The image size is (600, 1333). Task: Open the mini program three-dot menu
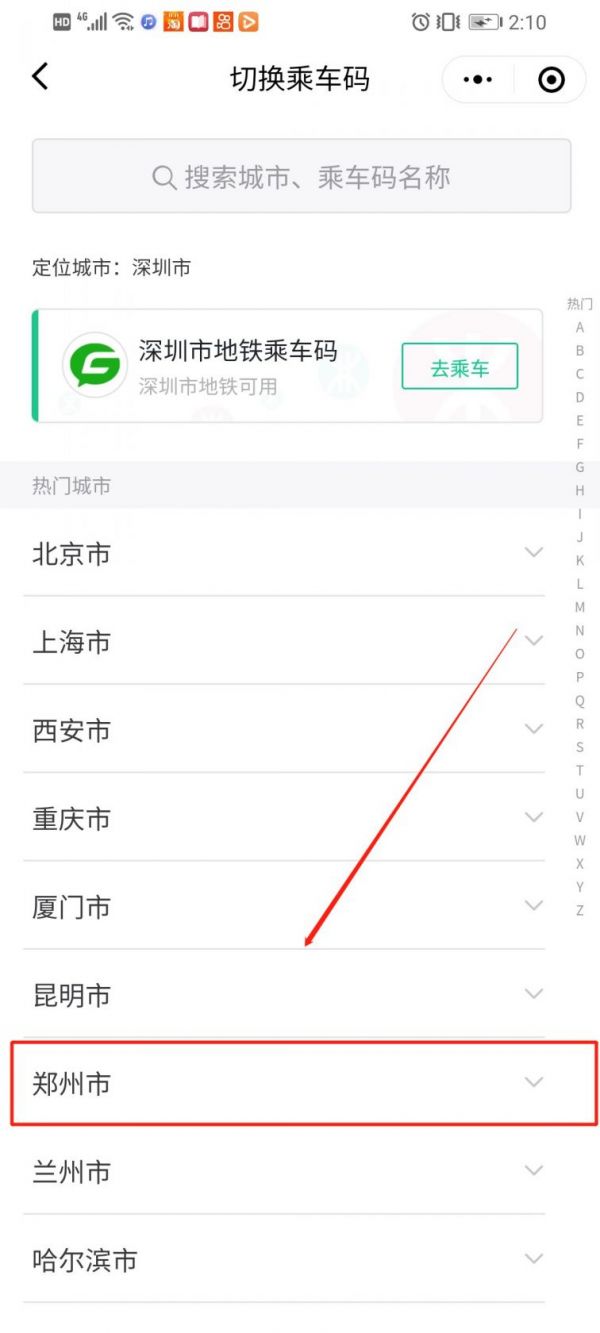479,79
